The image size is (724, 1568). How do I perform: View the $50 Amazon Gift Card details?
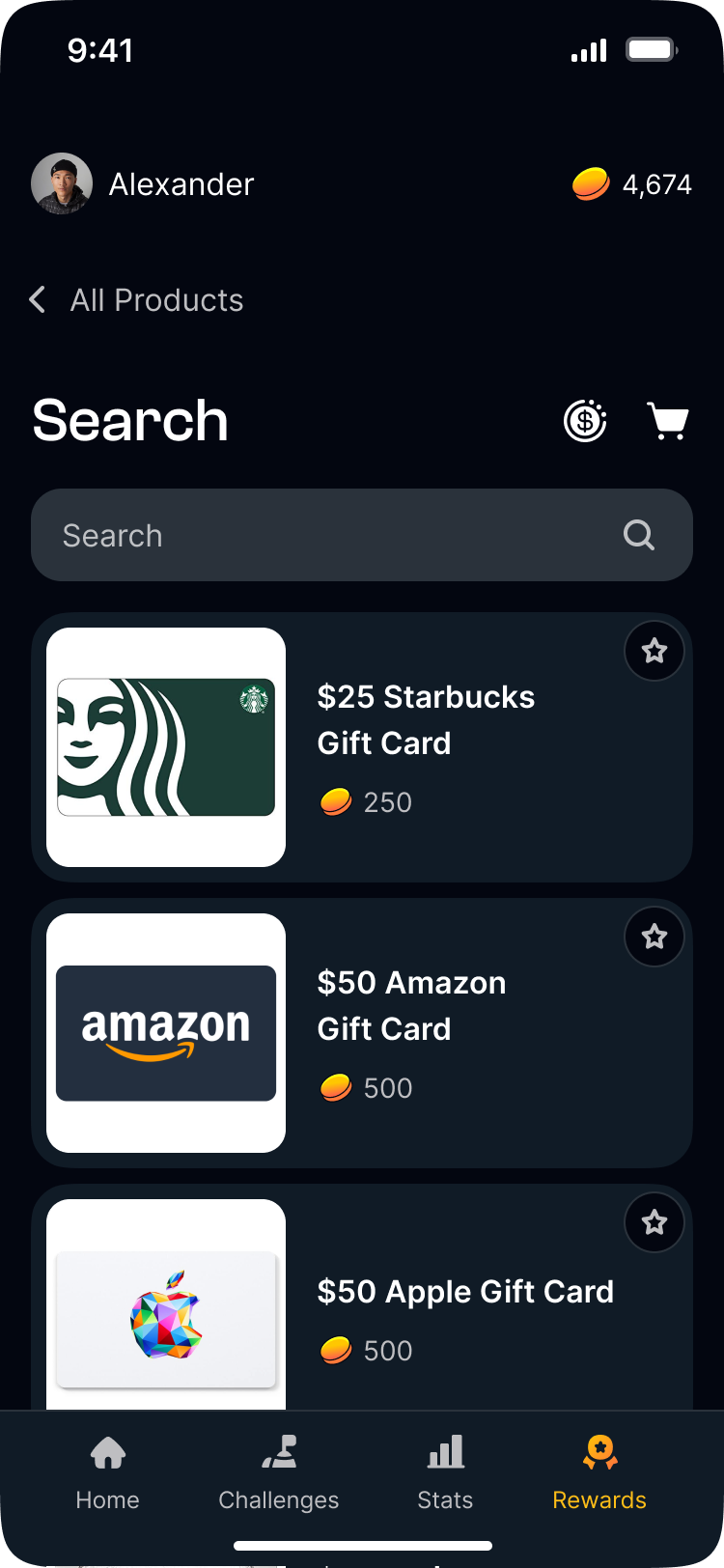411,1005
